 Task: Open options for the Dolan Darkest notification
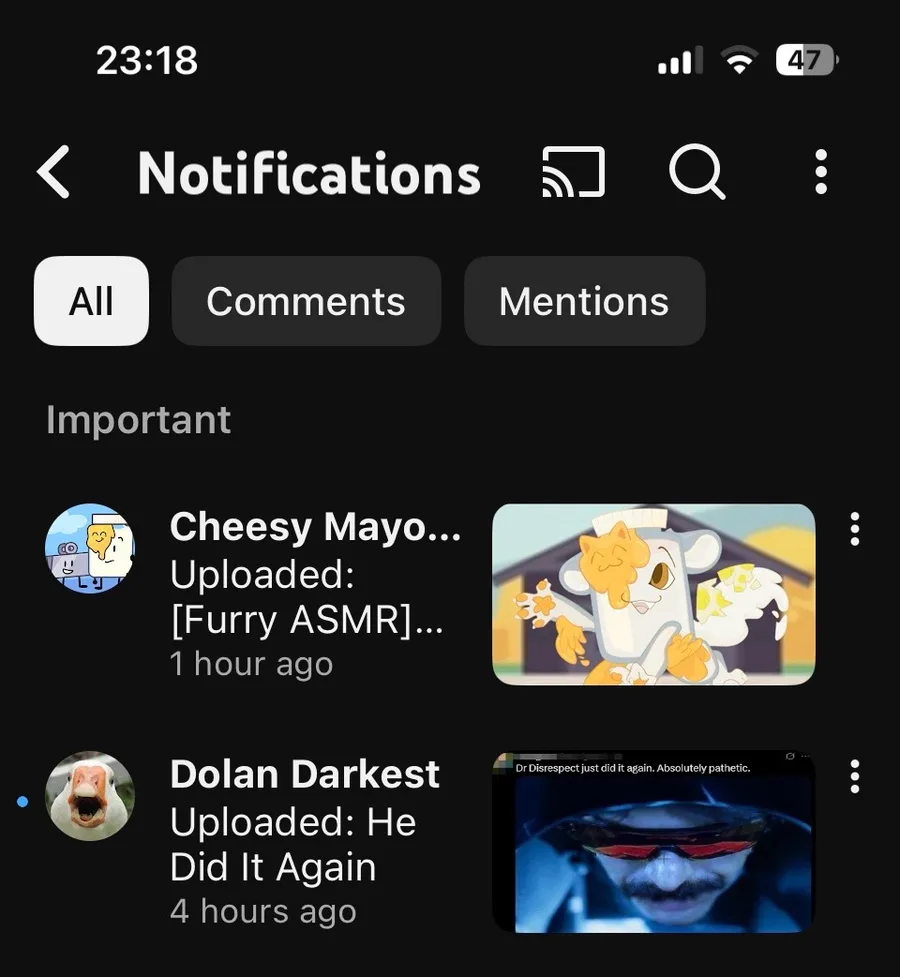(854, 776)
